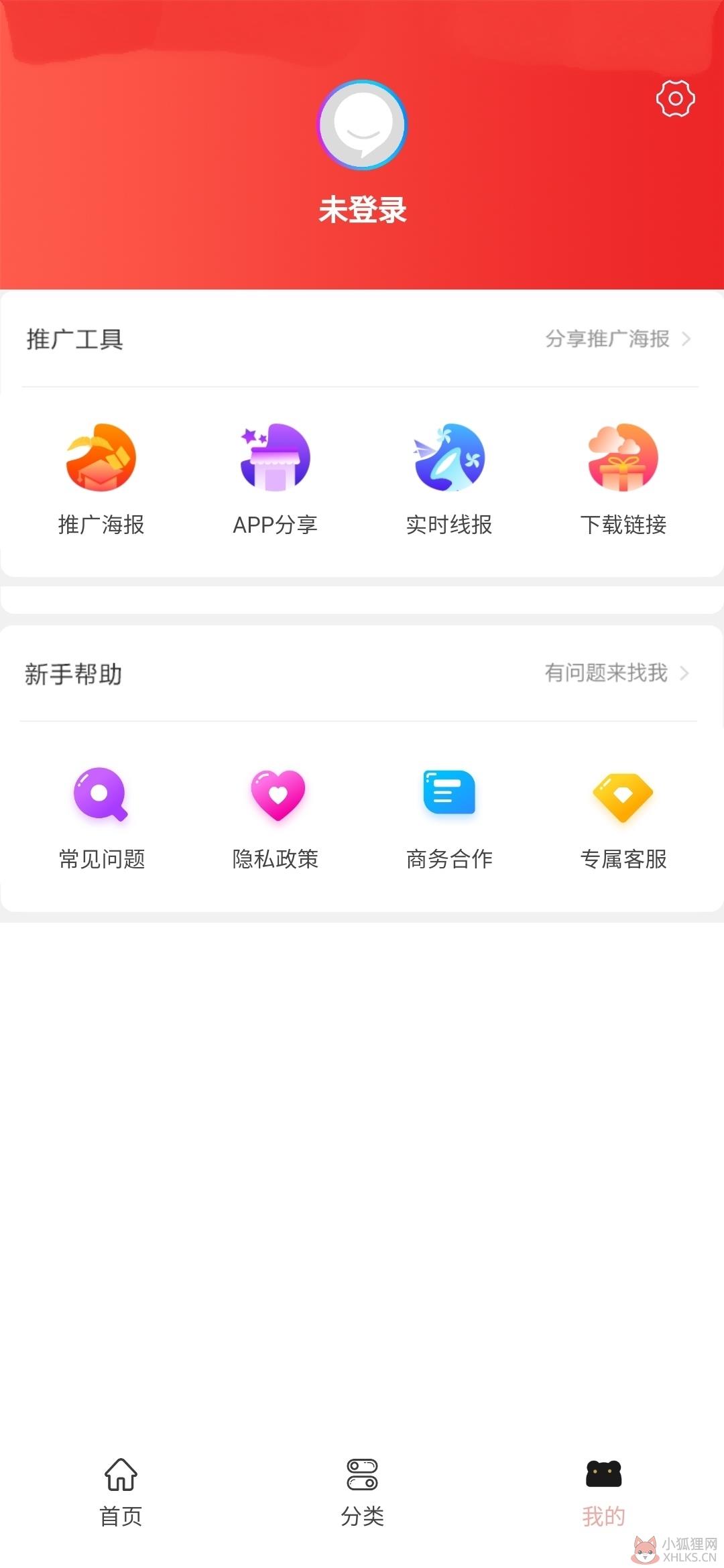724x1568 pixels.
Task: Open the 分享推广海报 link
Action: tap(617, 339)
